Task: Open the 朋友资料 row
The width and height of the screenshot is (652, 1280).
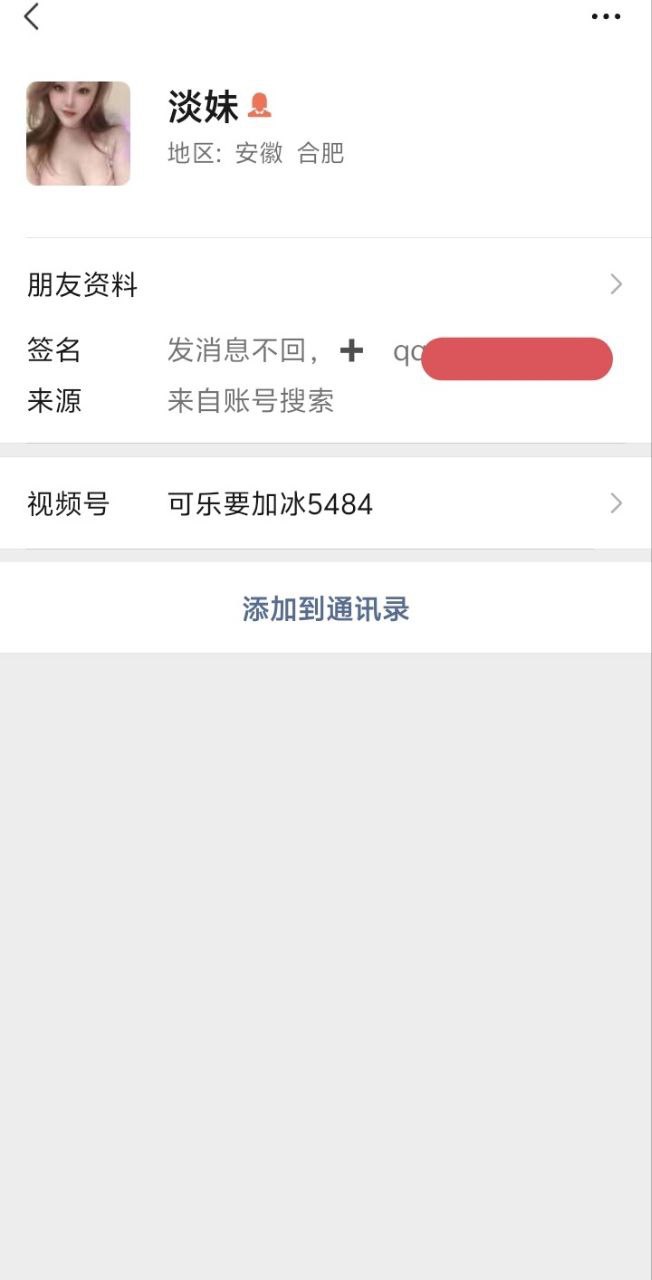Action: (x=325, y=285)
